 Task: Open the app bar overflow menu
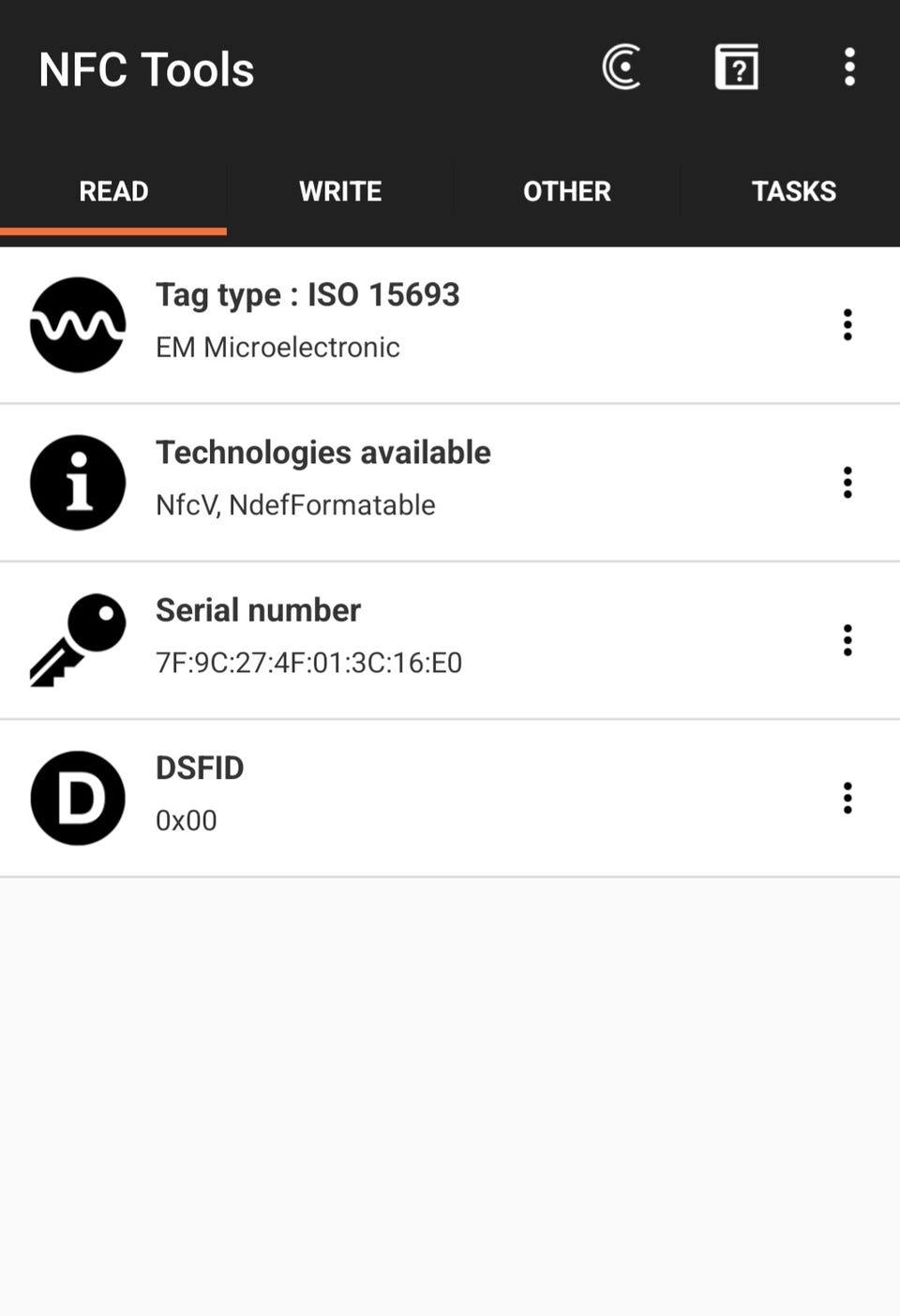(849, 67)
